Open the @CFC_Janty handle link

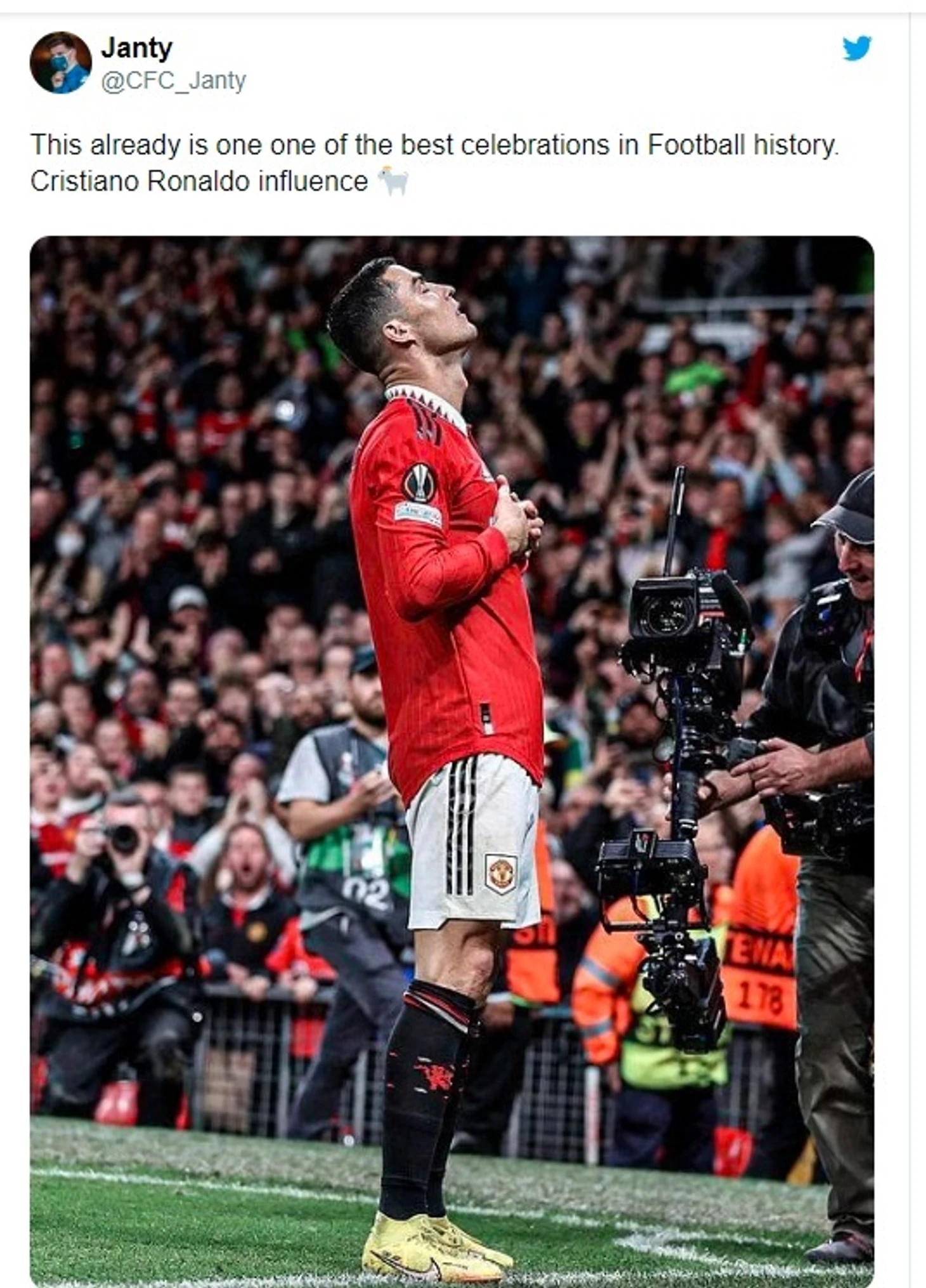(173, 81)
